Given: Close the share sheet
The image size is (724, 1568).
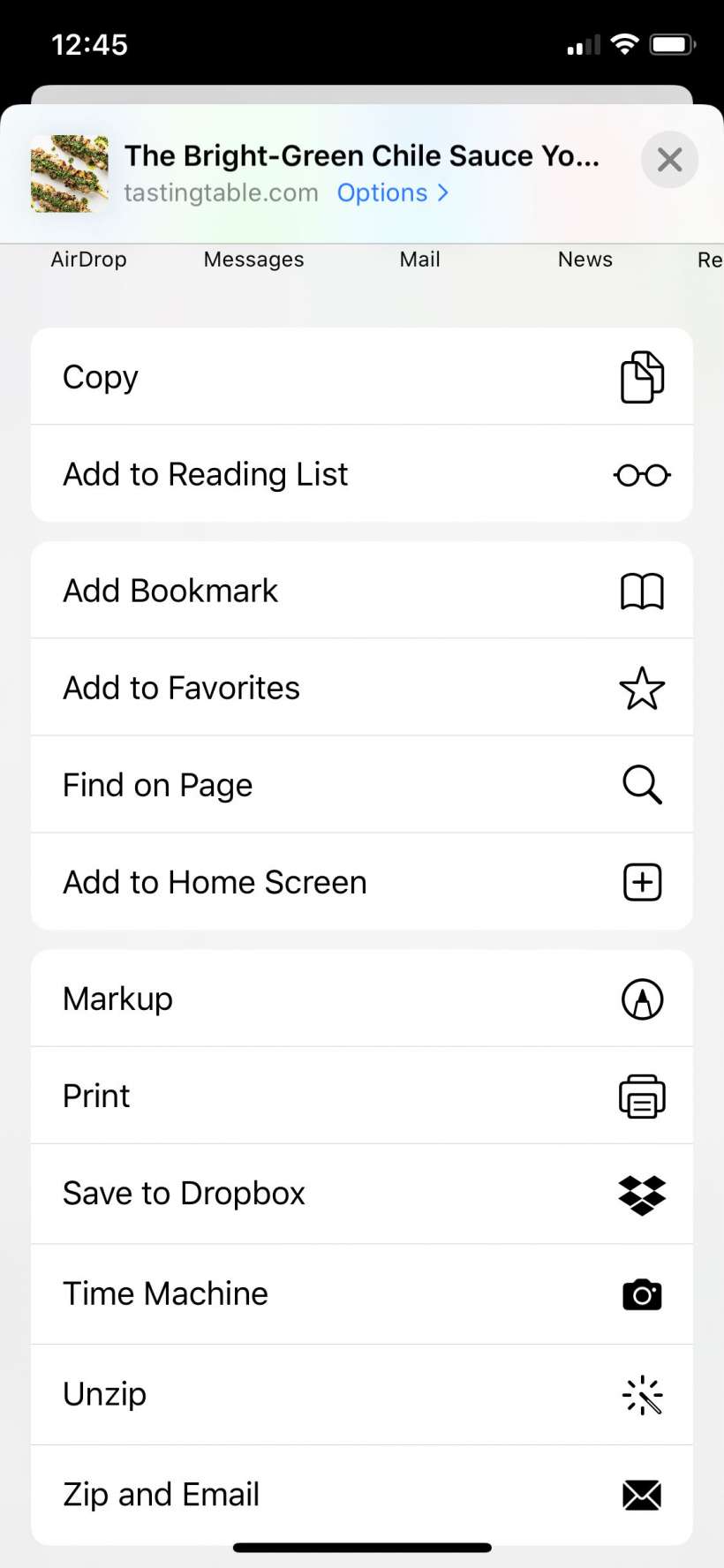Looking at the screenshot, I should [x=669, y=160].
